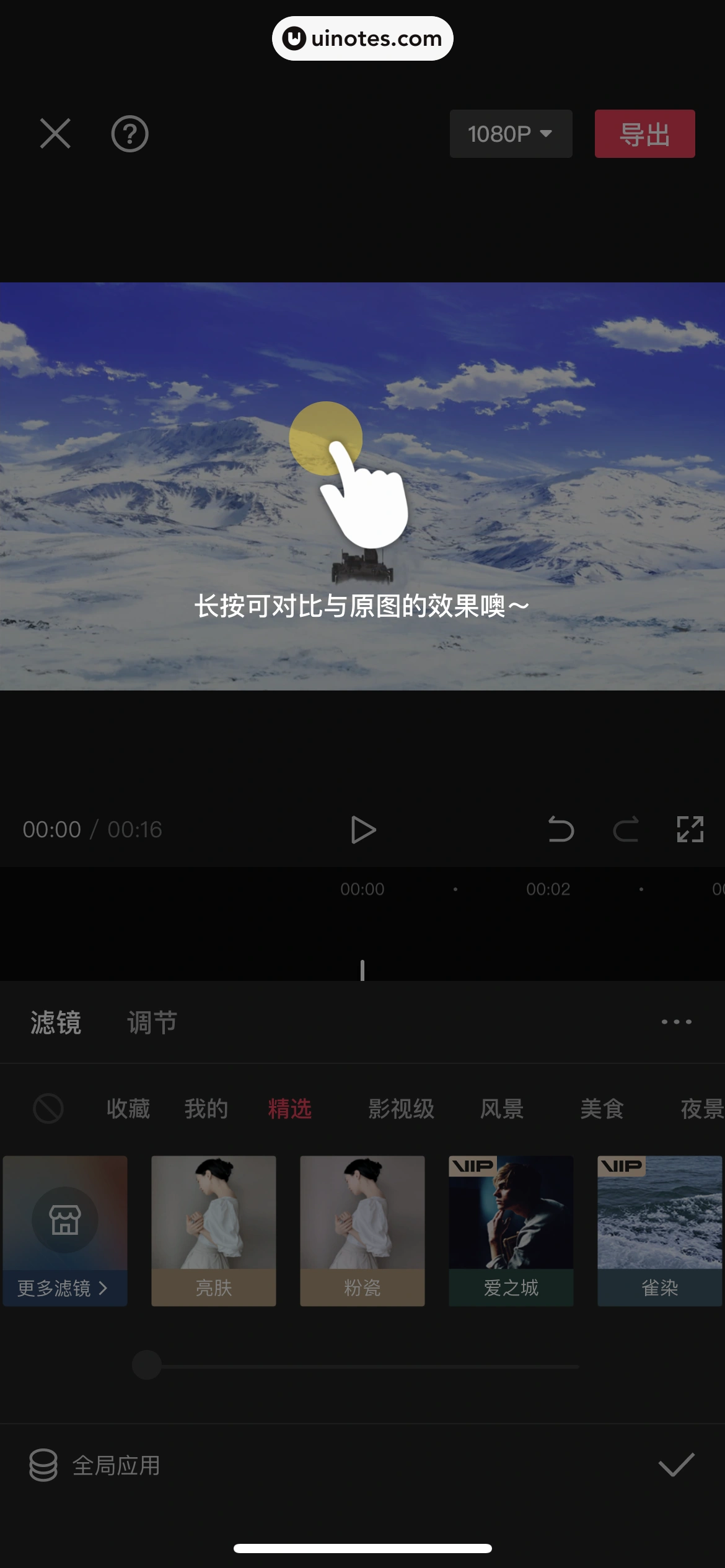Remove the applied filter with the none icon
The width and height of the screenshot is (725, 1568).
click(x=50, y=1108)
